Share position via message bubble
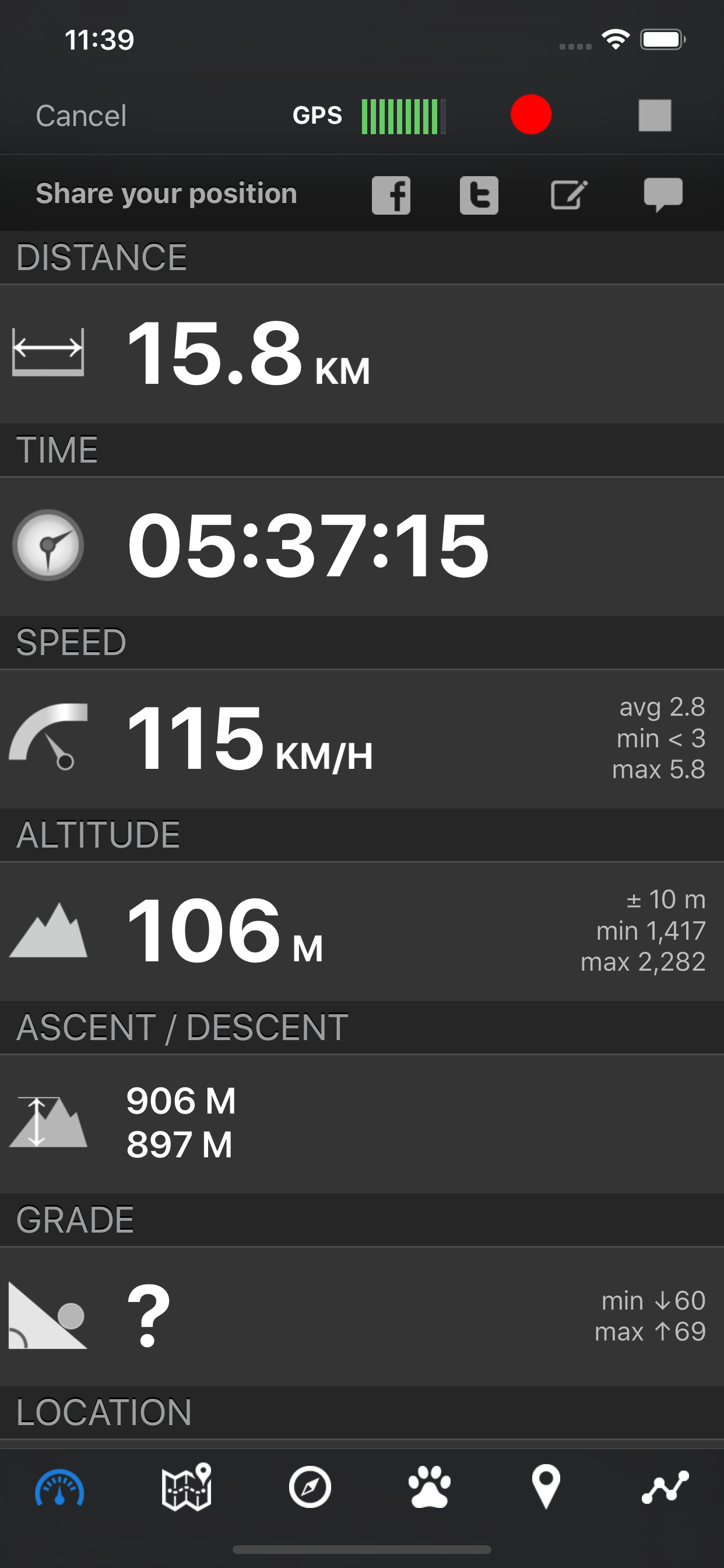The height and width of the screenshot is (1568, 724). [x=663, y=195]
